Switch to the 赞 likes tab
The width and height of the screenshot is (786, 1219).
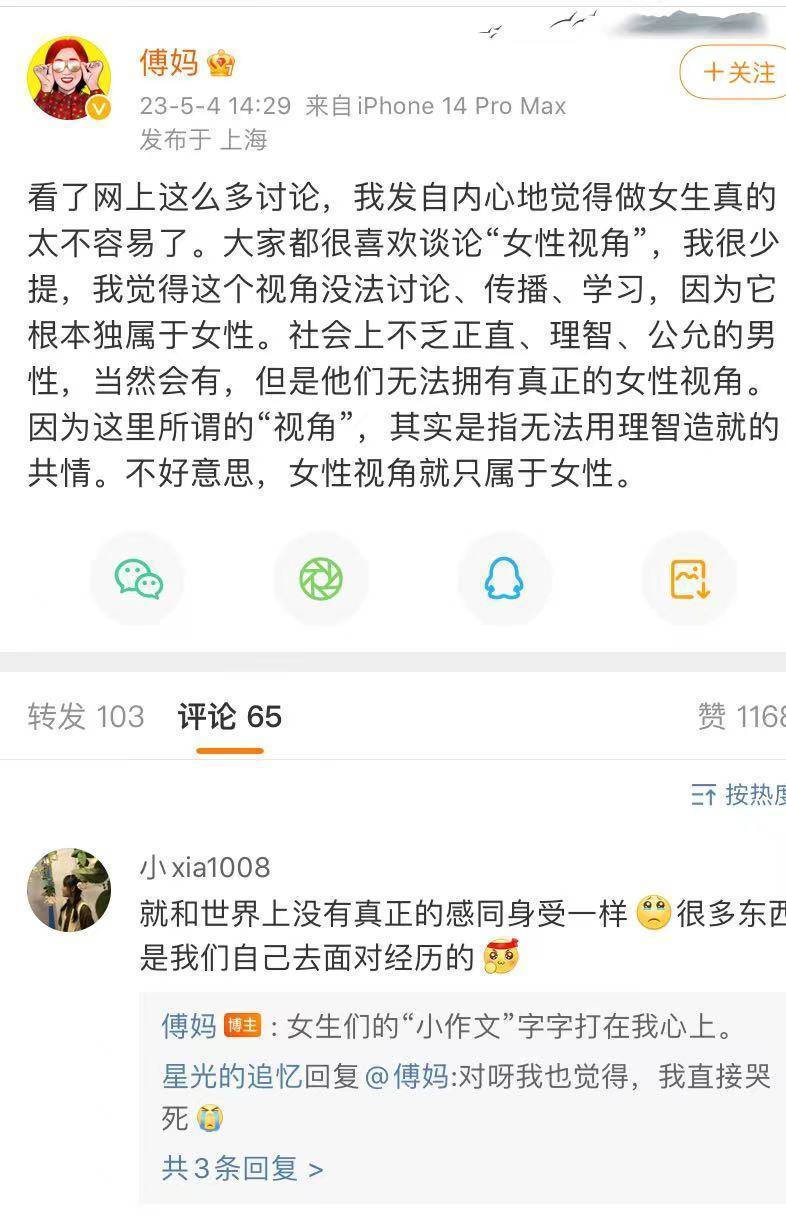pyautogui.click(x=740, y=716)
